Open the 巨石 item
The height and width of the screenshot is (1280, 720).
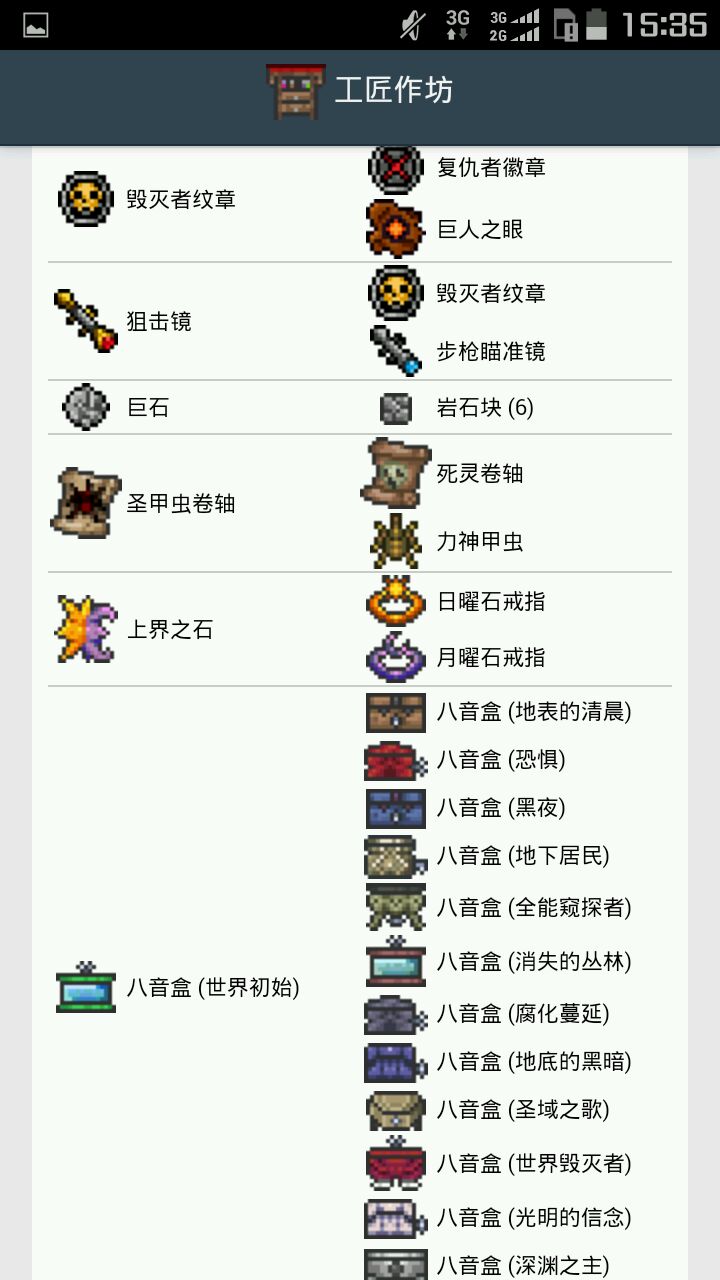click(x=148, y=408)
